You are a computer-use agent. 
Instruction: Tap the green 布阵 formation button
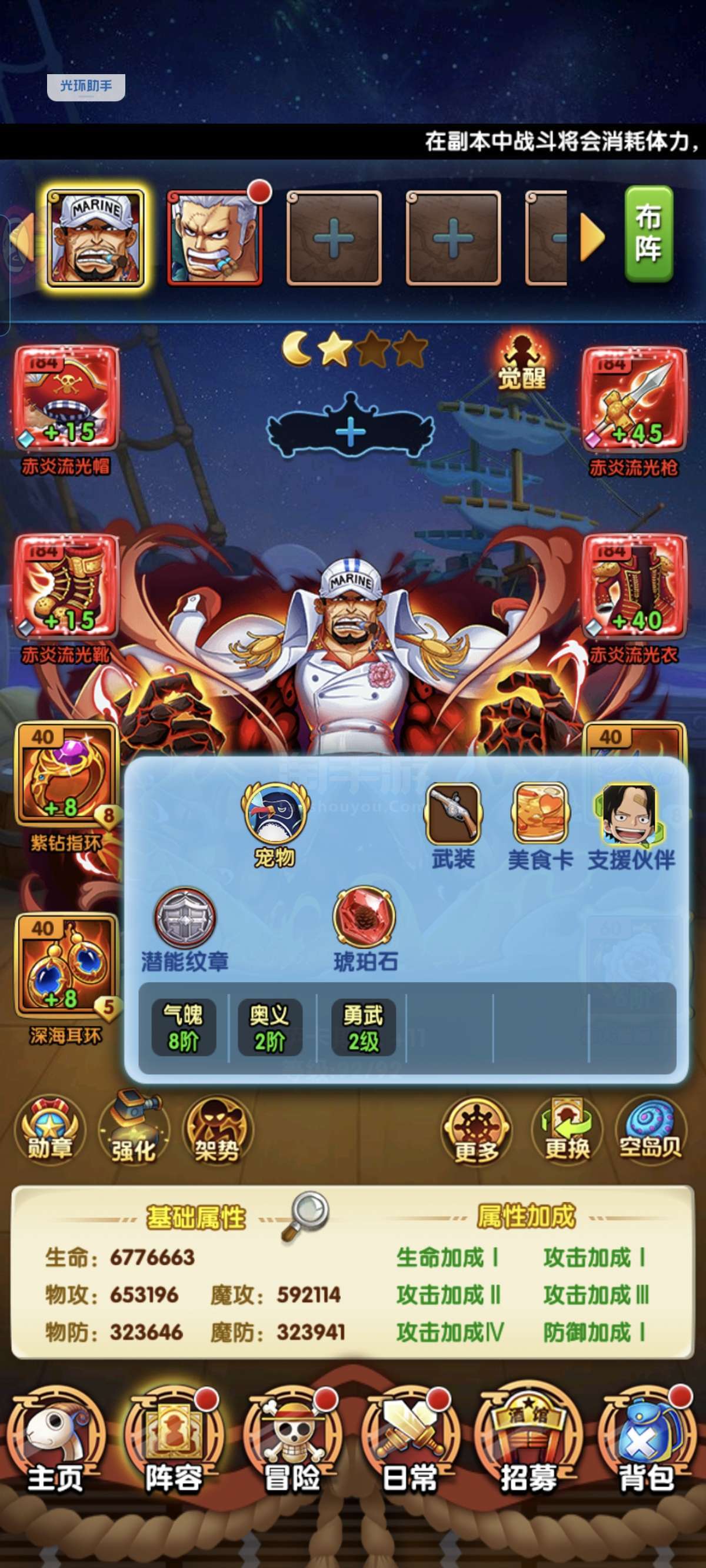click(x=648, y=234)
